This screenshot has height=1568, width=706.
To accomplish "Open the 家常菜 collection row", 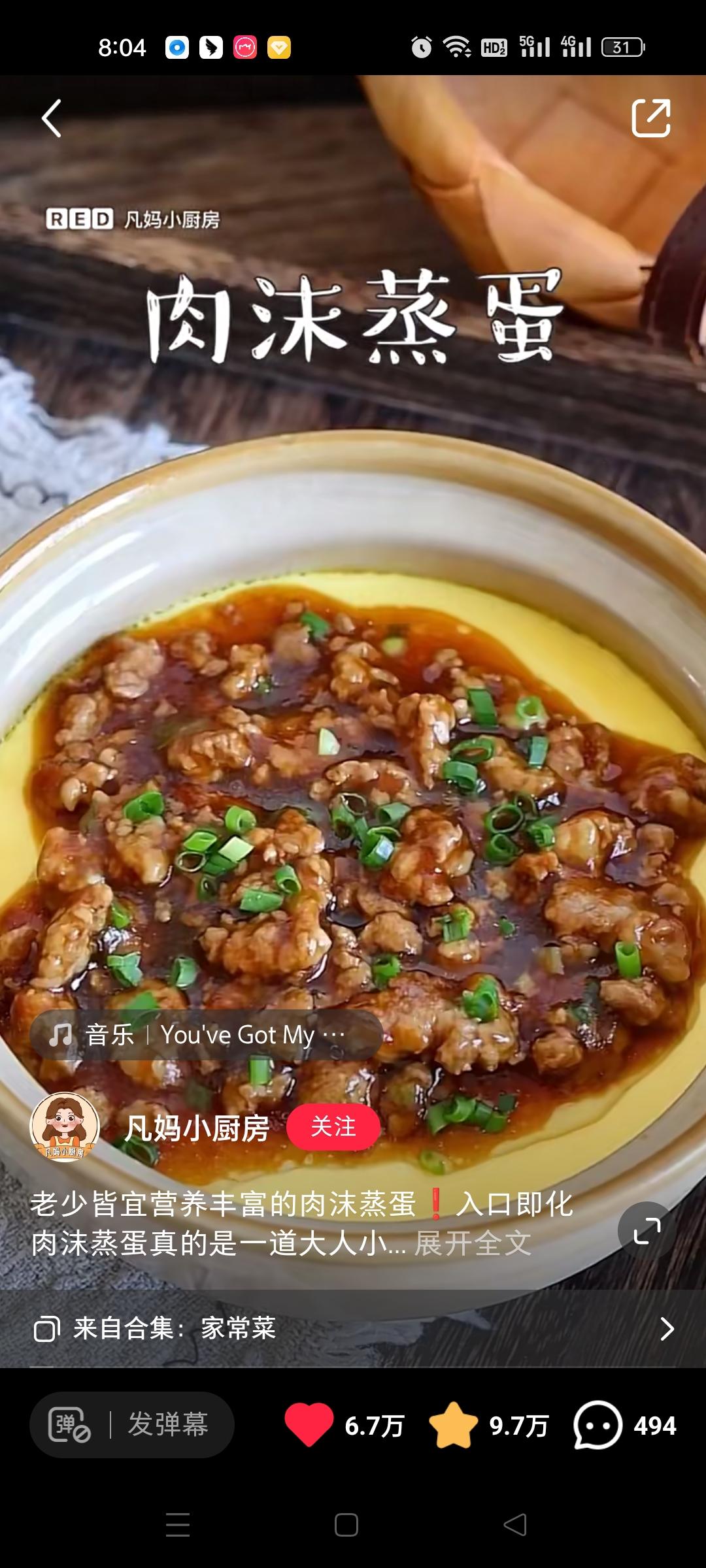I will (353, 1328).
